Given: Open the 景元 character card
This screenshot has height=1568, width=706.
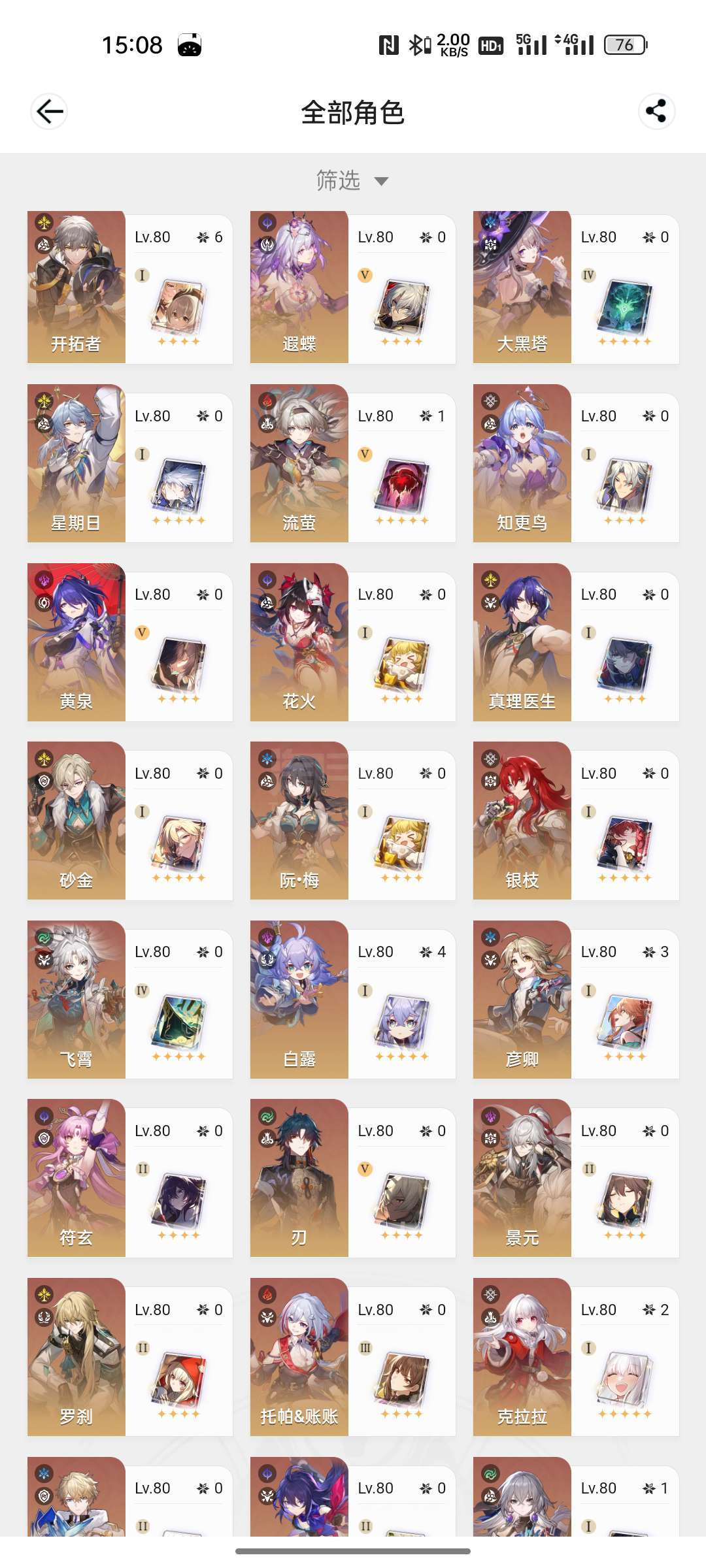Looking at the screenshot, I should (x=576, y=1178).
